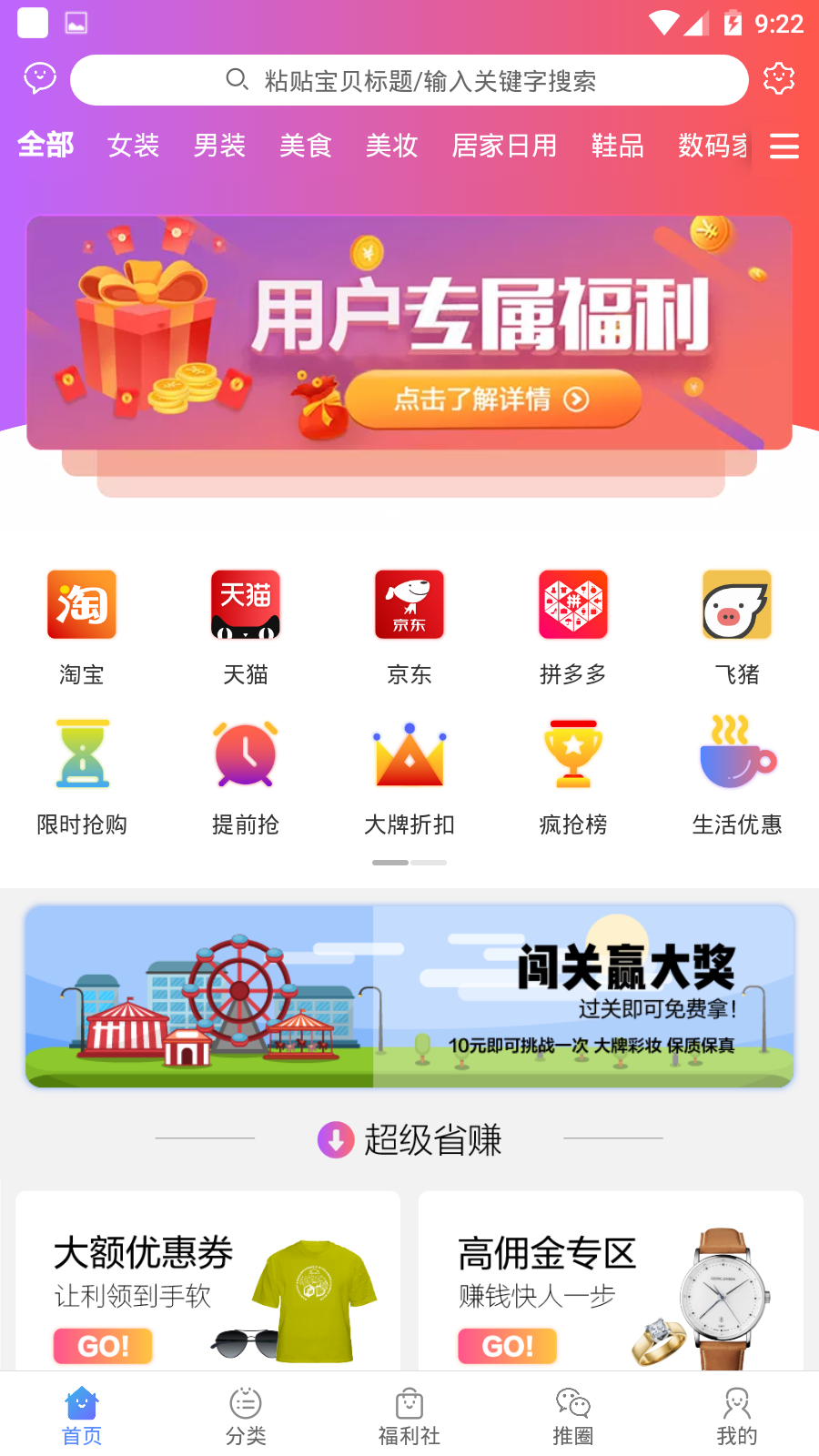Open the smiley message icon
Viewport: 819px width, 1456px height.
(40, 78)
